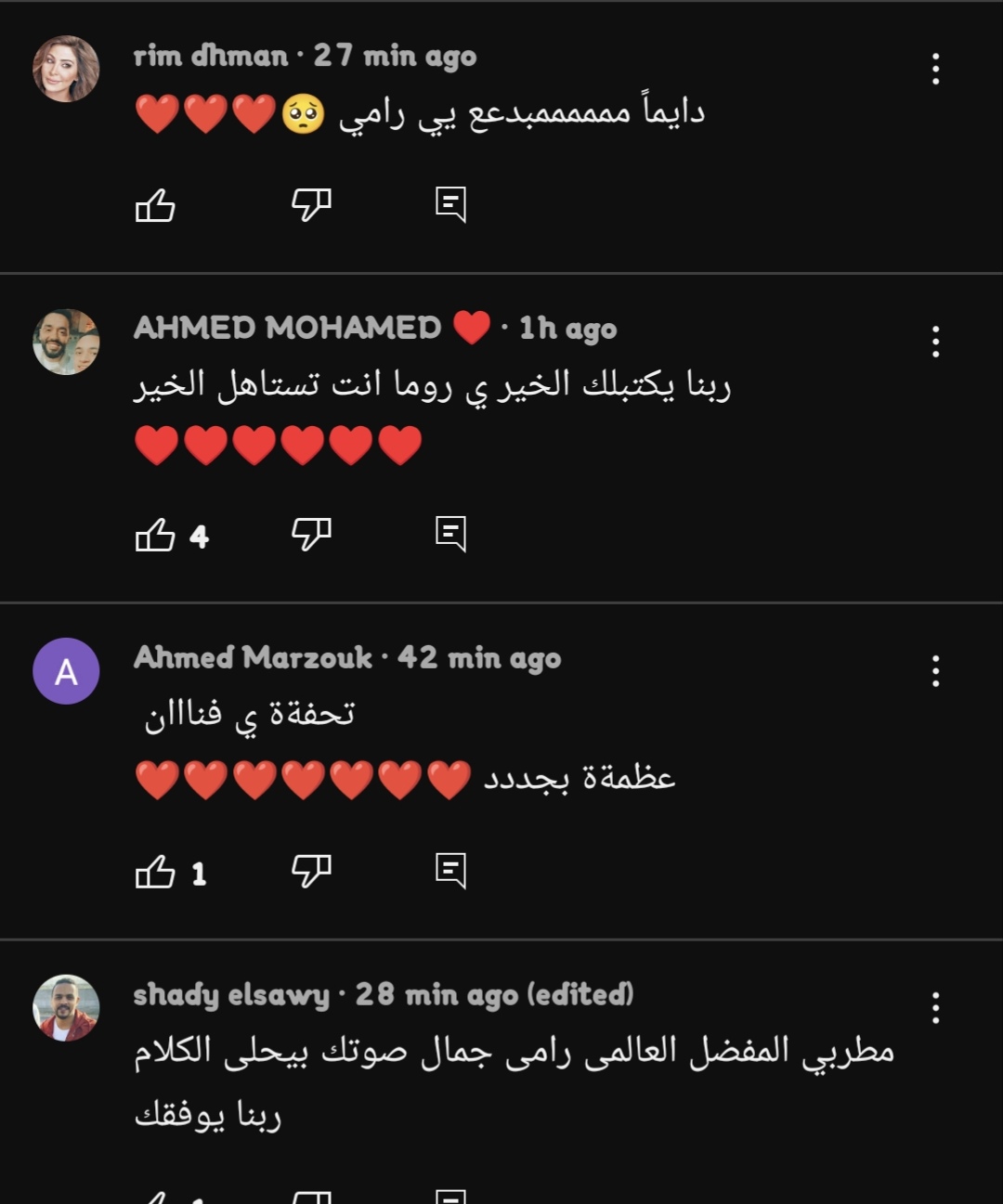
Task: Open Ahmed Marzouk's purple avatar
Action: (x=66, y=670)
